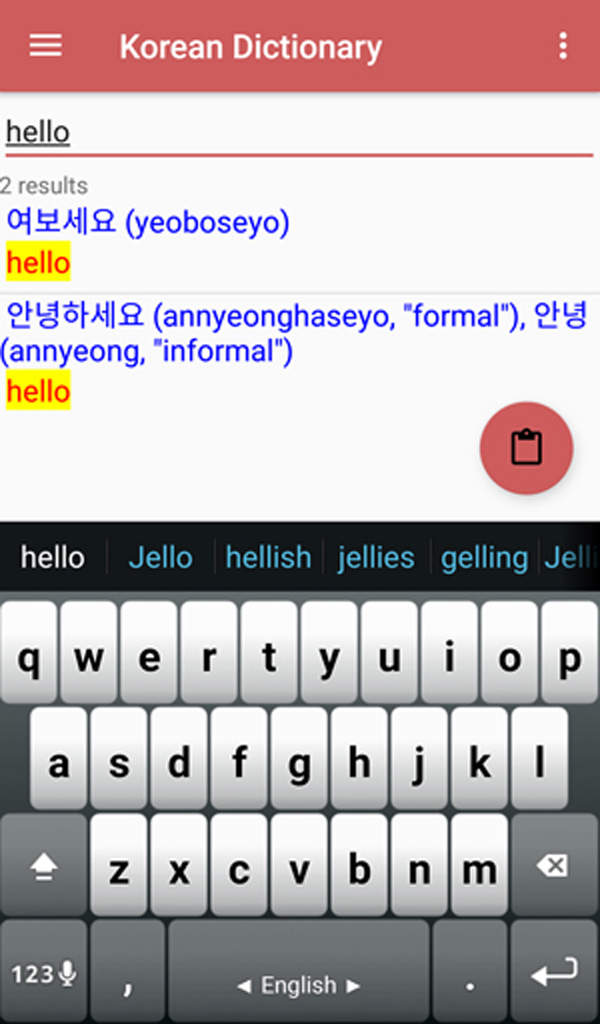Pick the jellies word suggestion
The width and height of the screenshot is (600, 1024).
(x=376, y=557)
